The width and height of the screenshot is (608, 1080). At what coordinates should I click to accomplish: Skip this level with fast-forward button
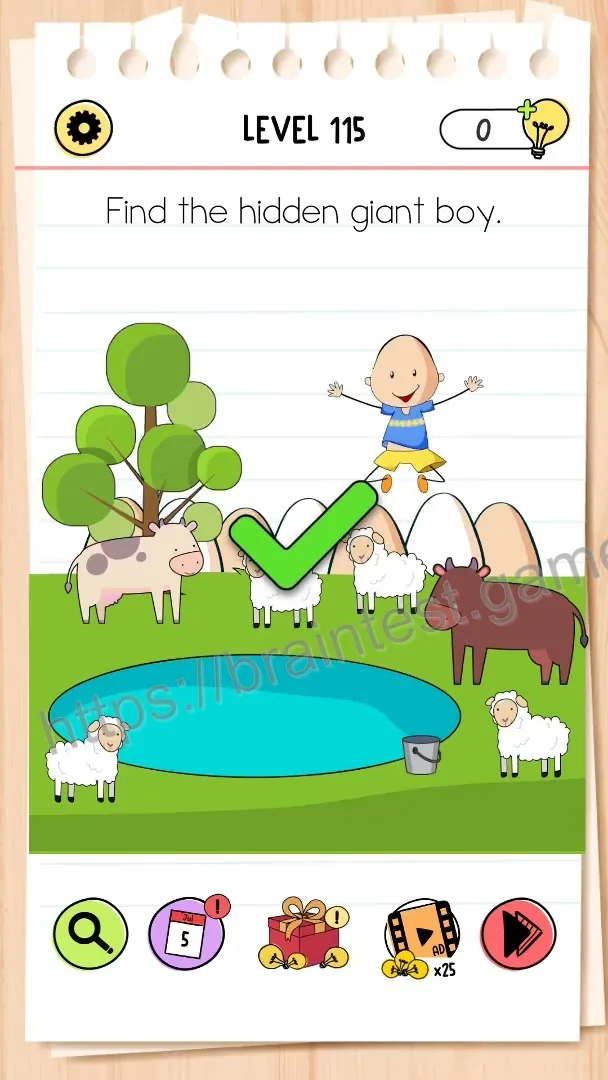(x=518, y=934)
